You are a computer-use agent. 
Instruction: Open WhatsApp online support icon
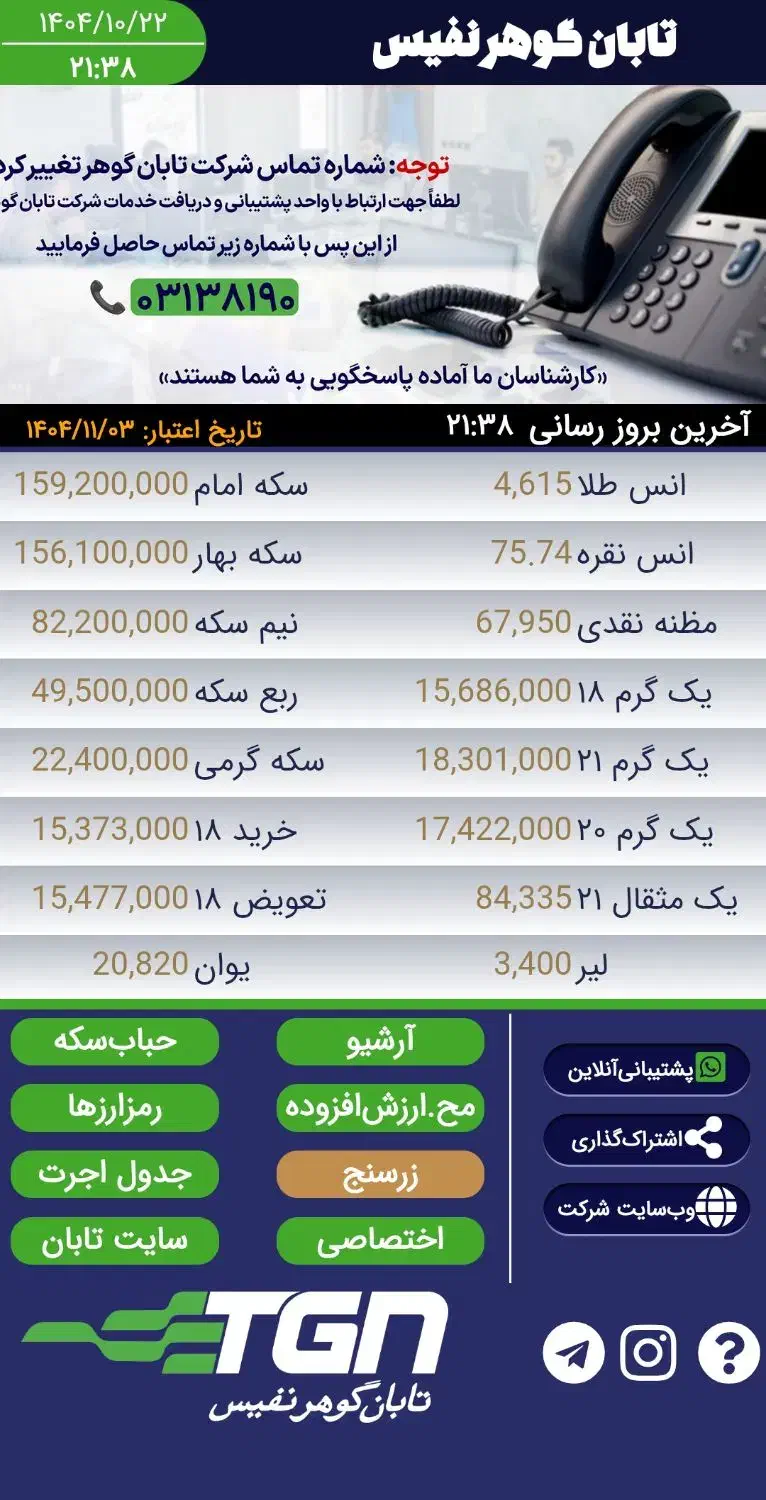(712, 1068)
